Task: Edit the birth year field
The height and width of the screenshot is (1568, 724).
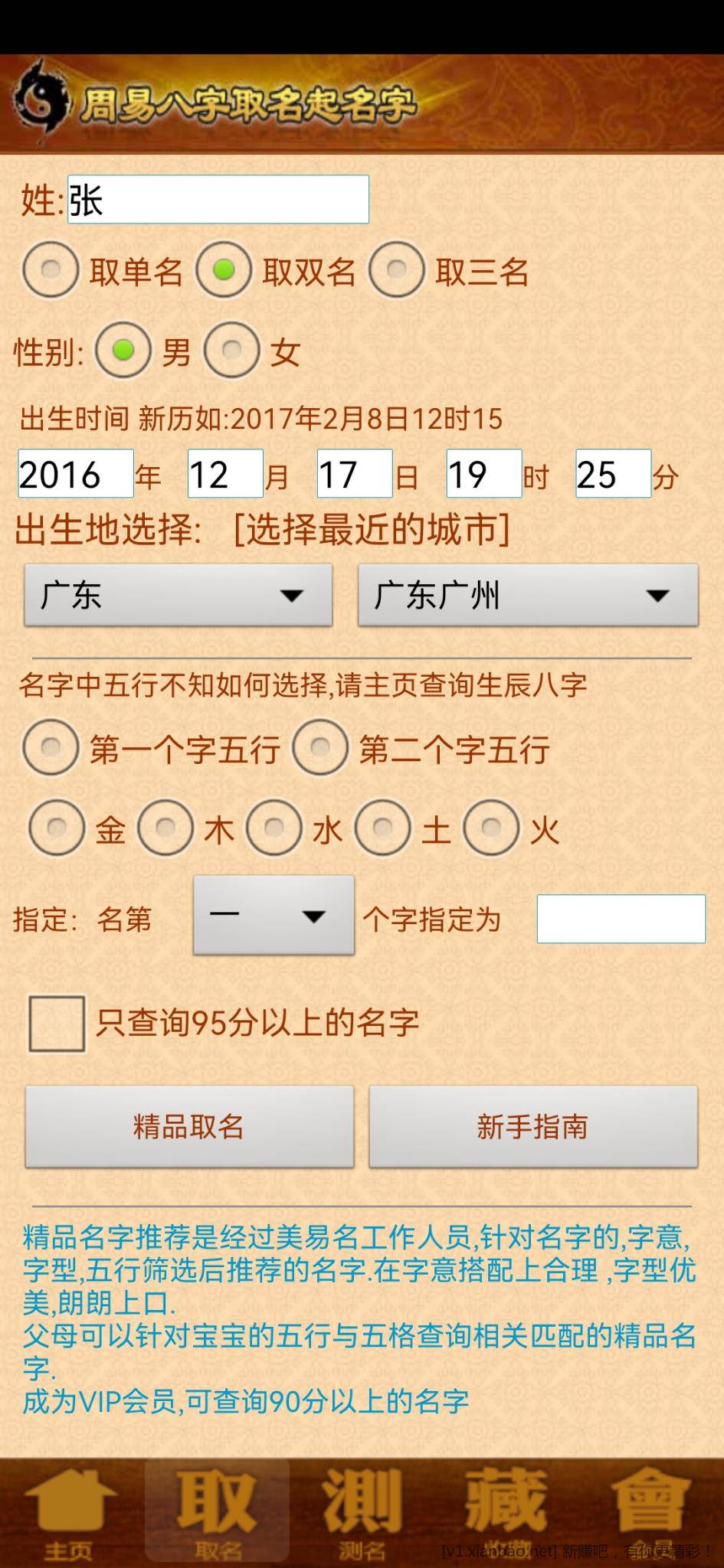Action: click(x=76, y=474)
